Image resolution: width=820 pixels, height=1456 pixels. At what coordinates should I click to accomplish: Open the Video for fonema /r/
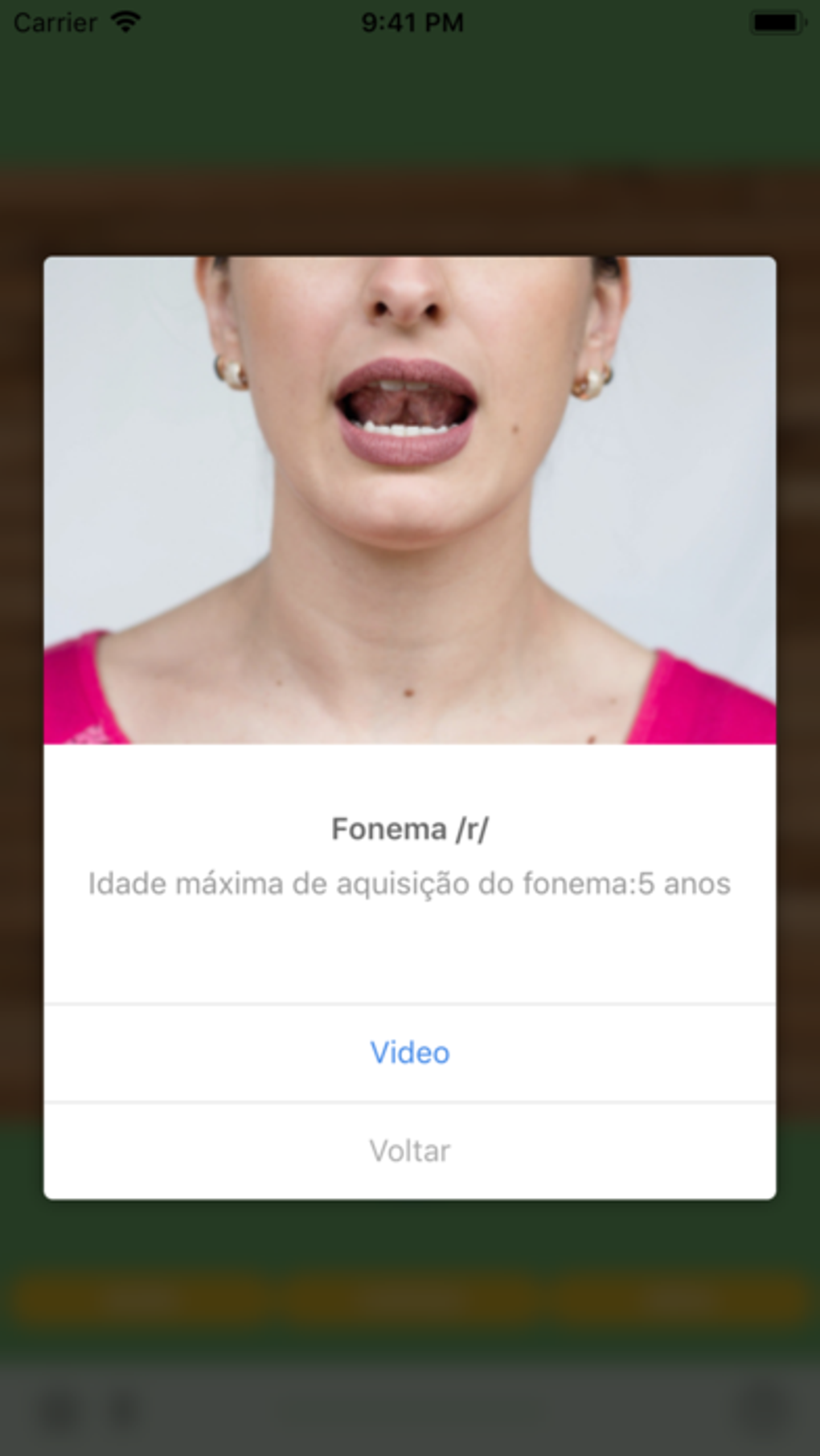[409, 1052]
